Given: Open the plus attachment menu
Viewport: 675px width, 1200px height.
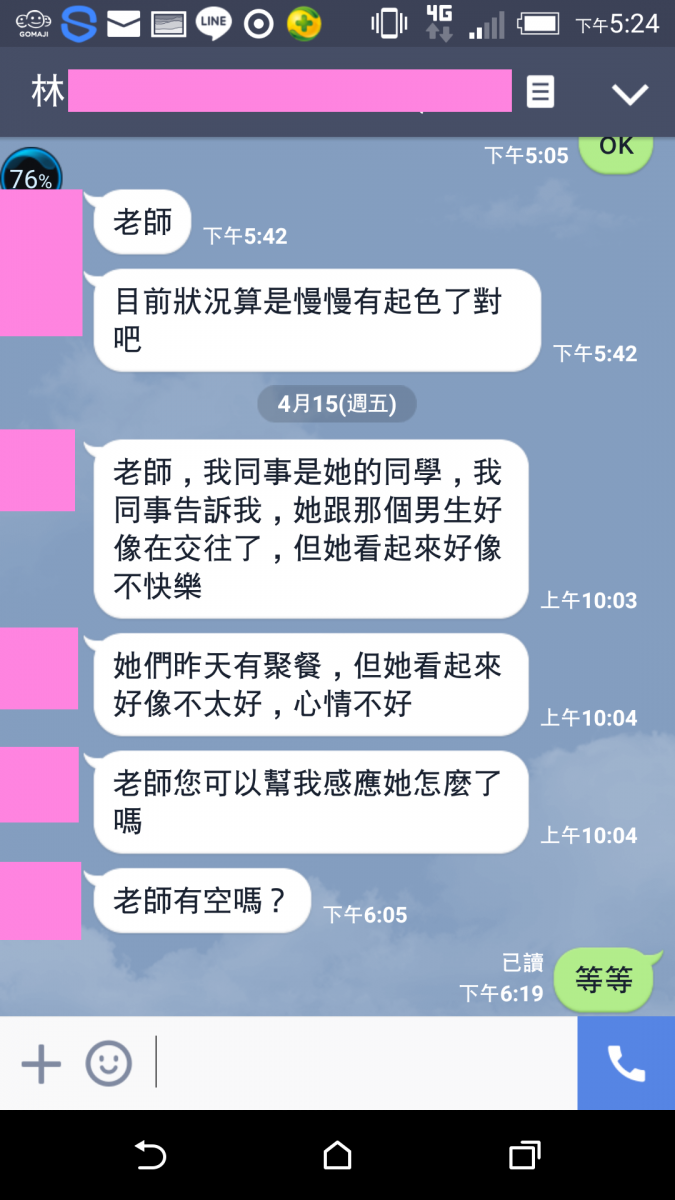Looking at the screenshot, I should pyautogui.click(x=41, y=1063).
